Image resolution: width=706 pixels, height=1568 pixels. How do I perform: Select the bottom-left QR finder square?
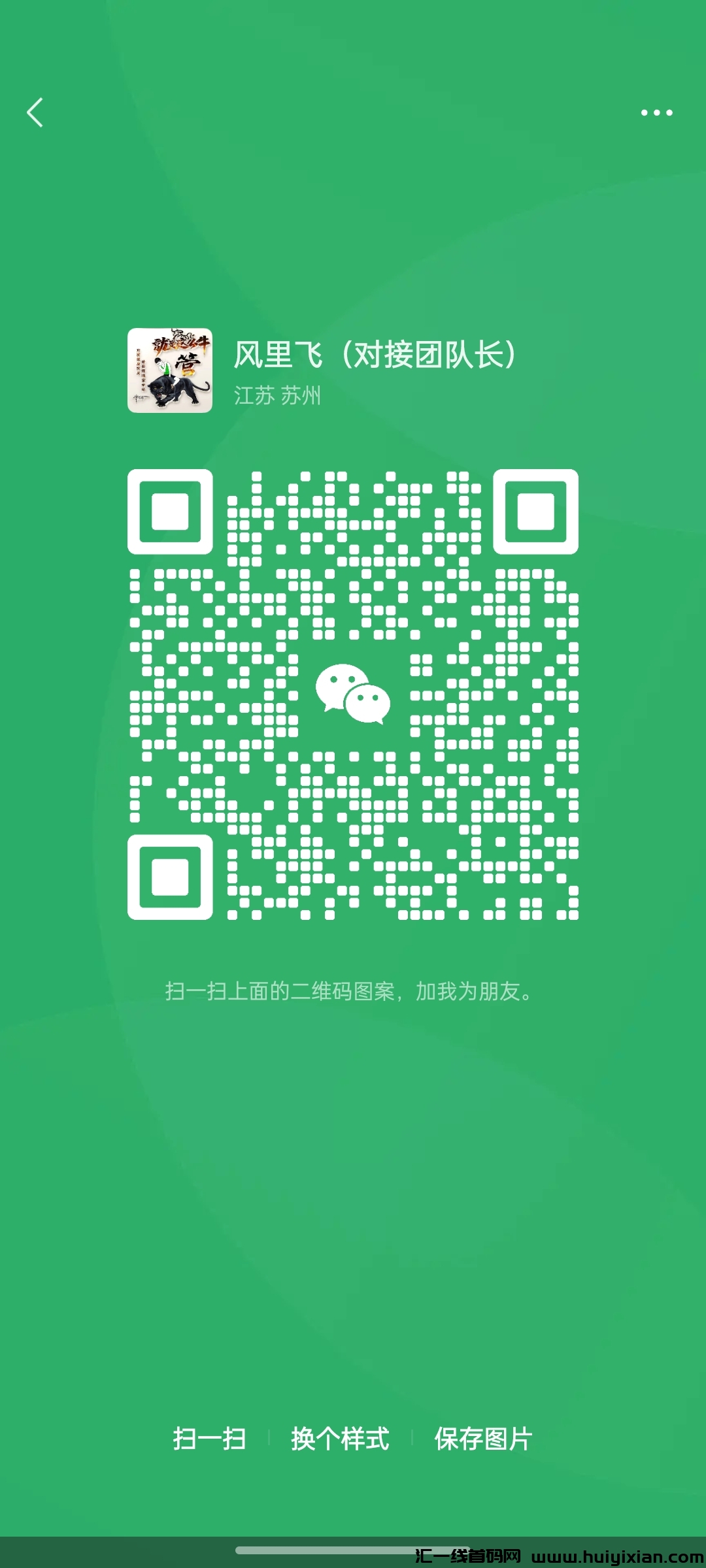pos(172,877)
